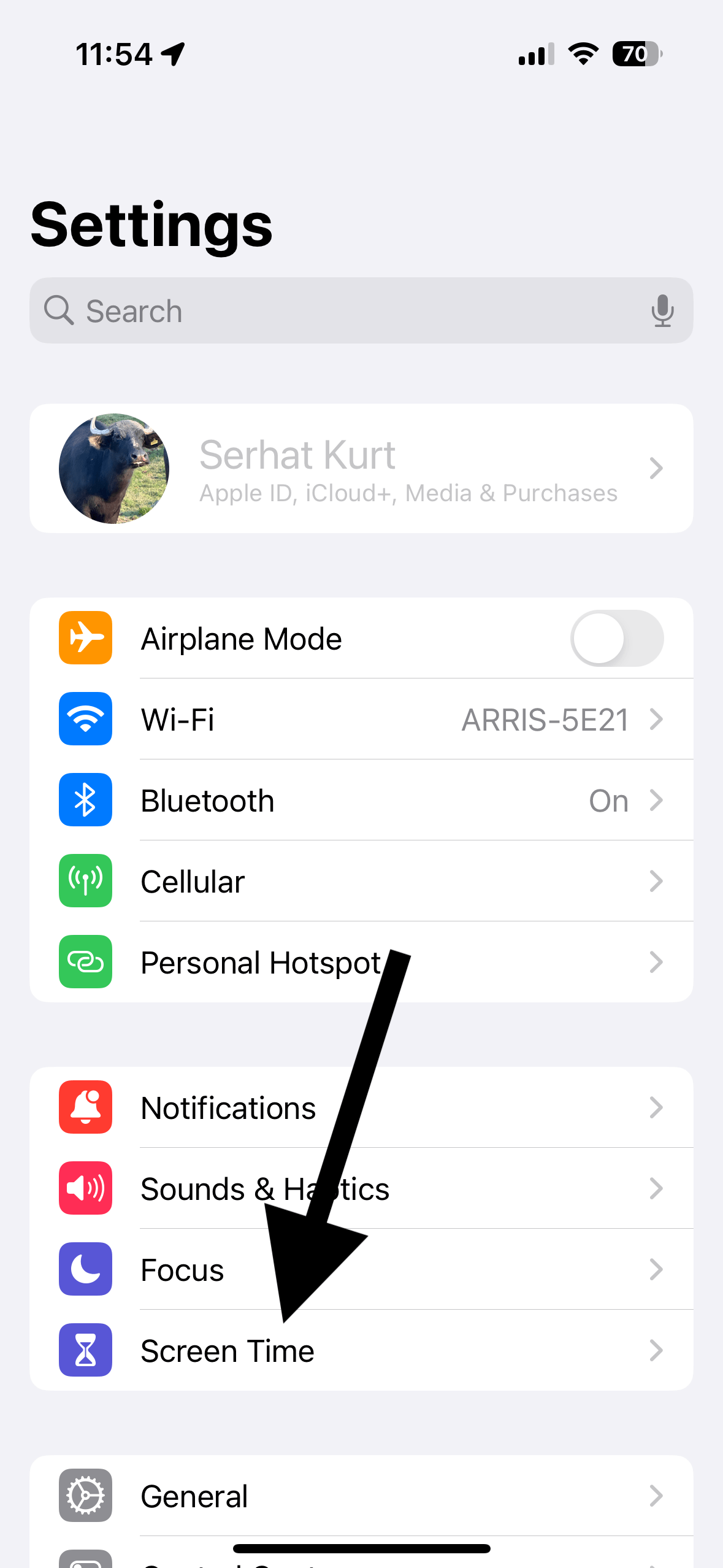Toggle Airplane Mode on
Screen dimensions: 723x1568
coord(617,638)
